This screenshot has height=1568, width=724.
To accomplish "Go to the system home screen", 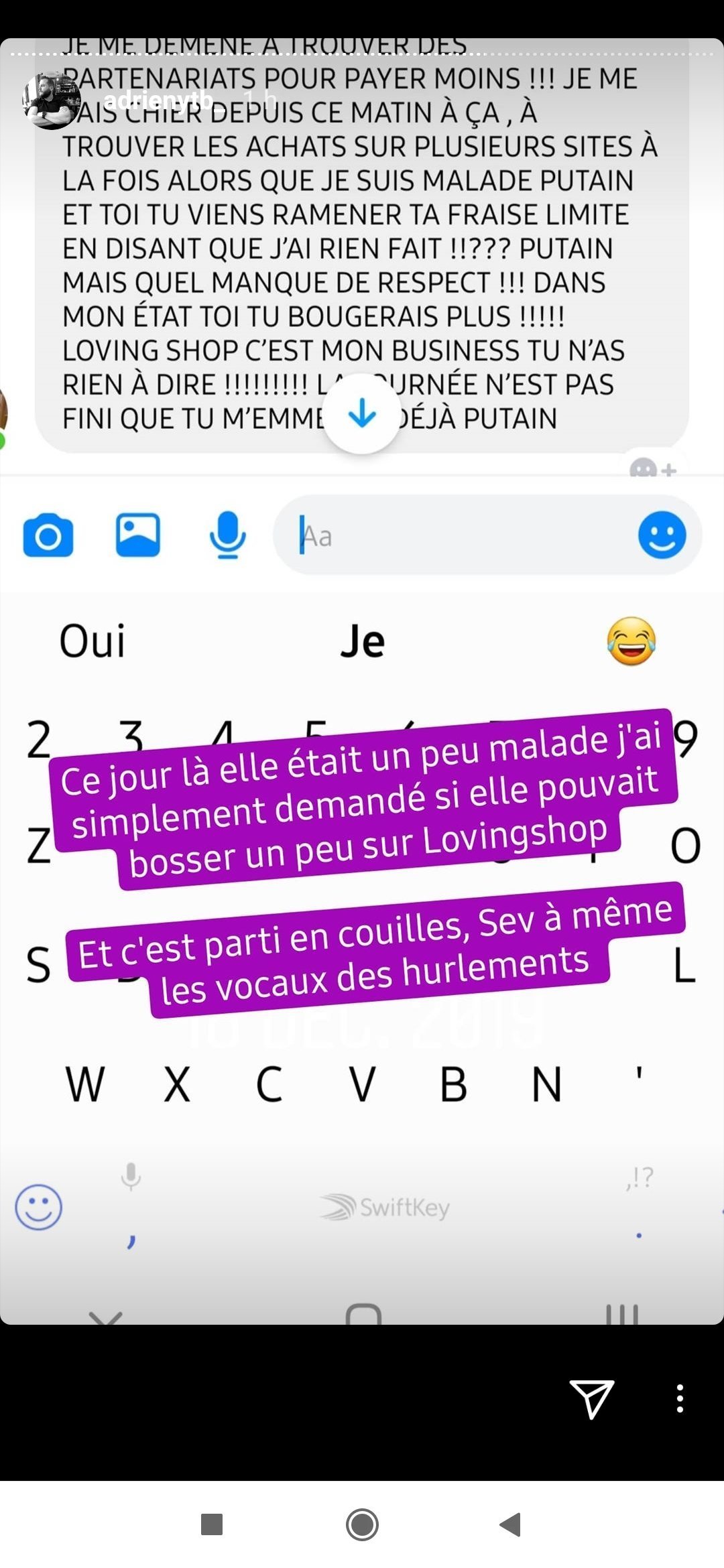I will (362, 1524).
